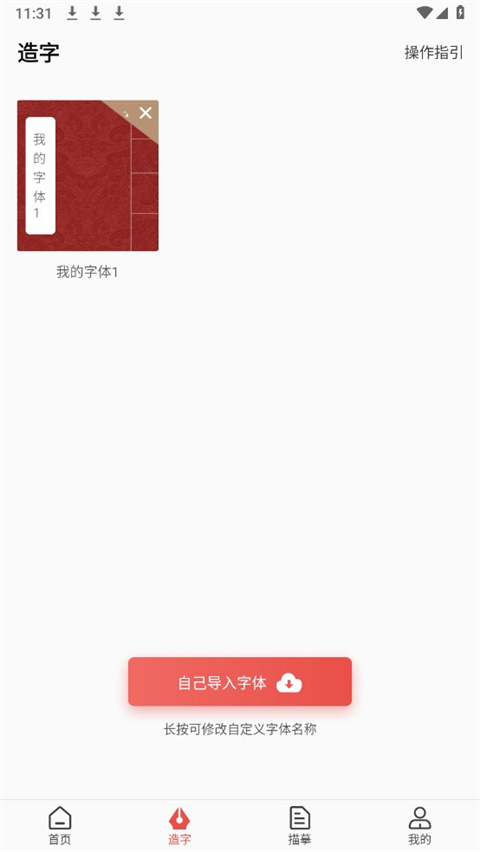This screenshot has height=852, width=480.
Task: Select the 造字 tab
Action: [179, 826]
